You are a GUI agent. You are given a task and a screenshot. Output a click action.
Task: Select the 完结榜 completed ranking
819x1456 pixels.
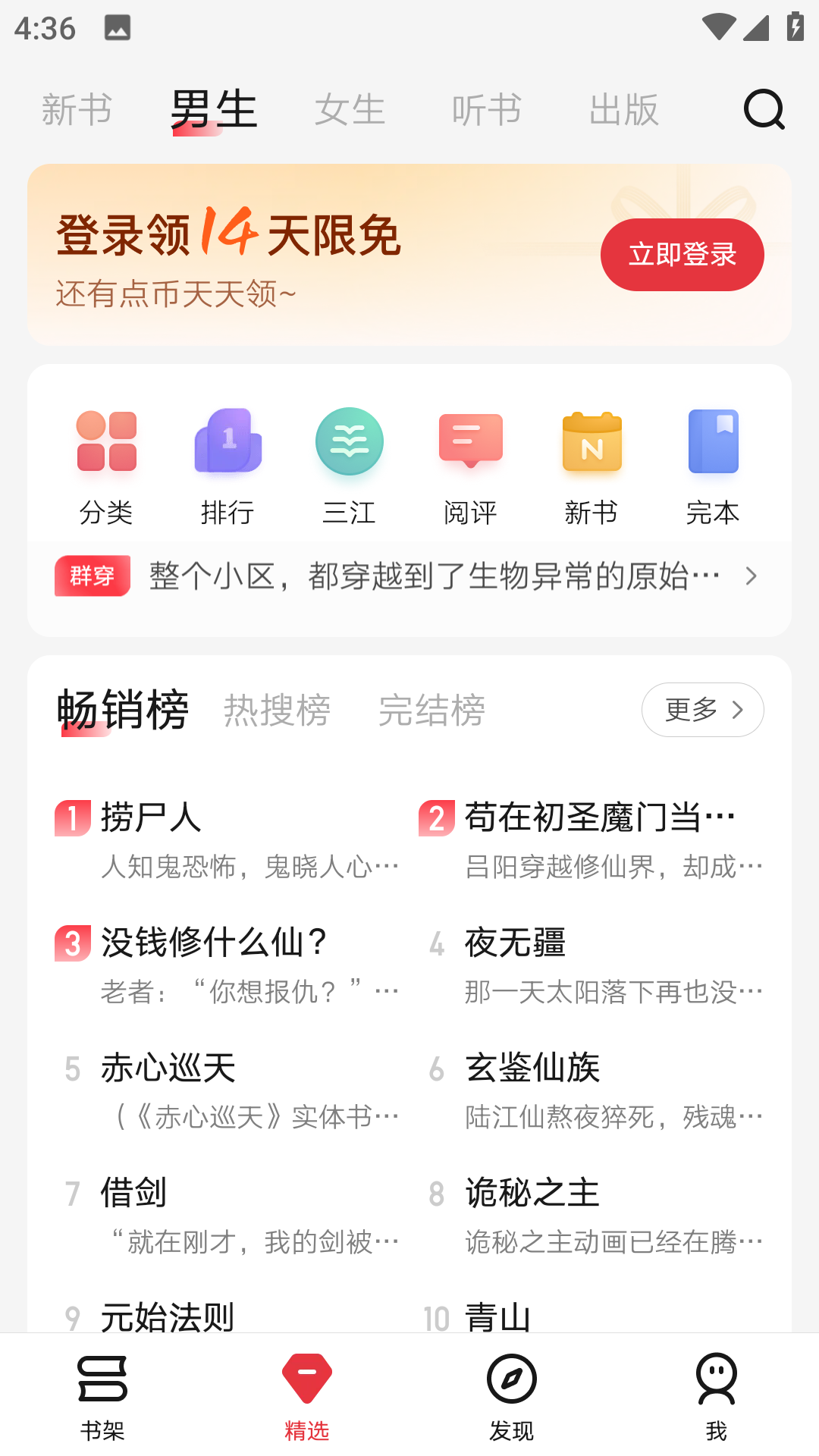[431, 709]
